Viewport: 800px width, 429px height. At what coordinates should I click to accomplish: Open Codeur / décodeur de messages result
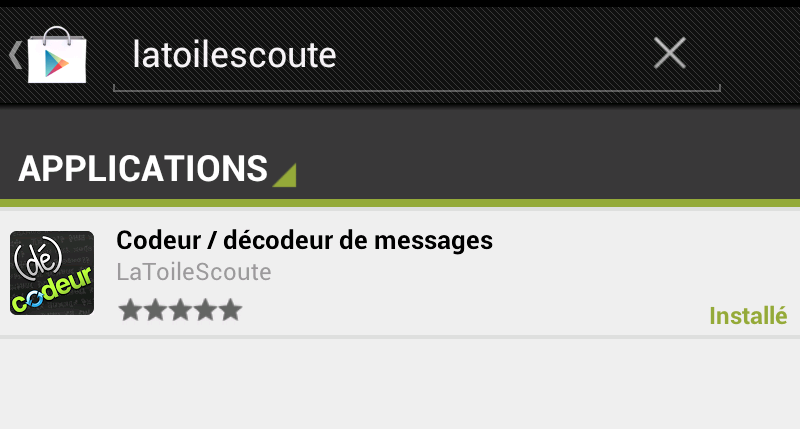400,272
